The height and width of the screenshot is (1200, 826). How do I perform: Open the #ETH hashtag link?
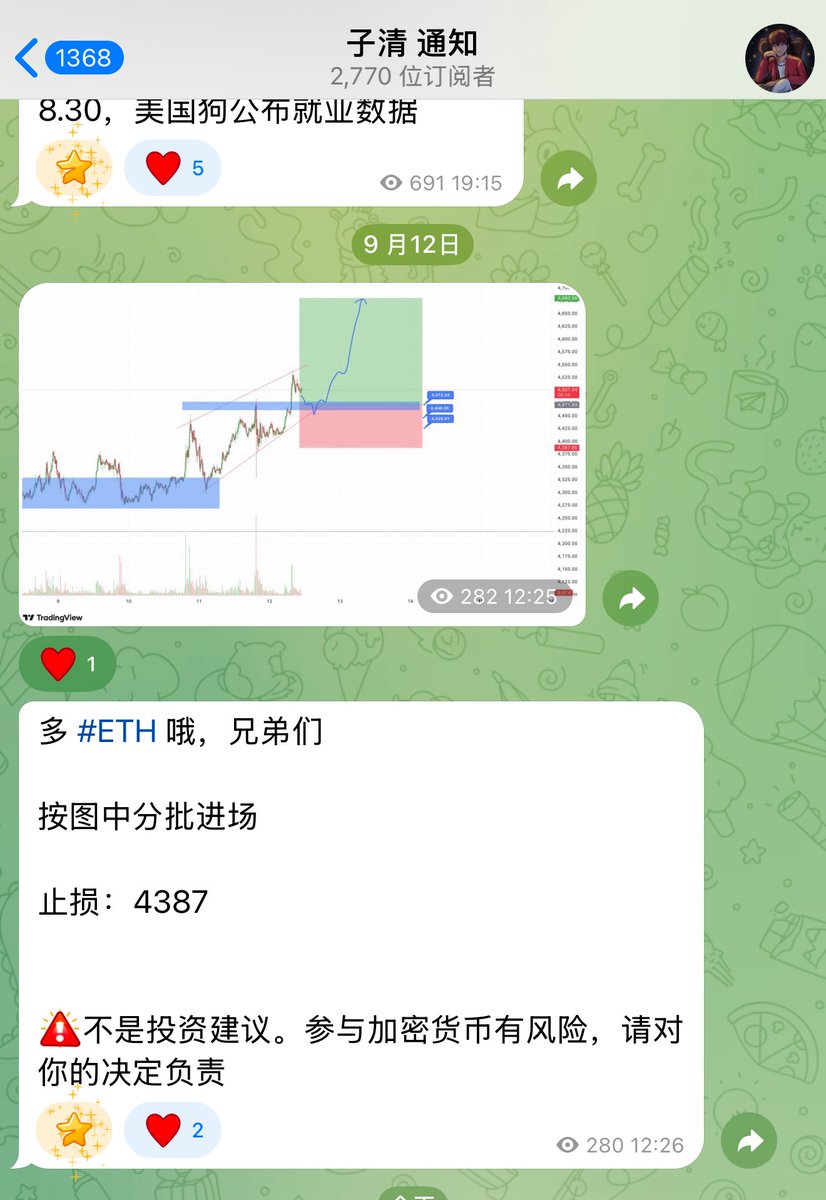[x=116, y=731]
